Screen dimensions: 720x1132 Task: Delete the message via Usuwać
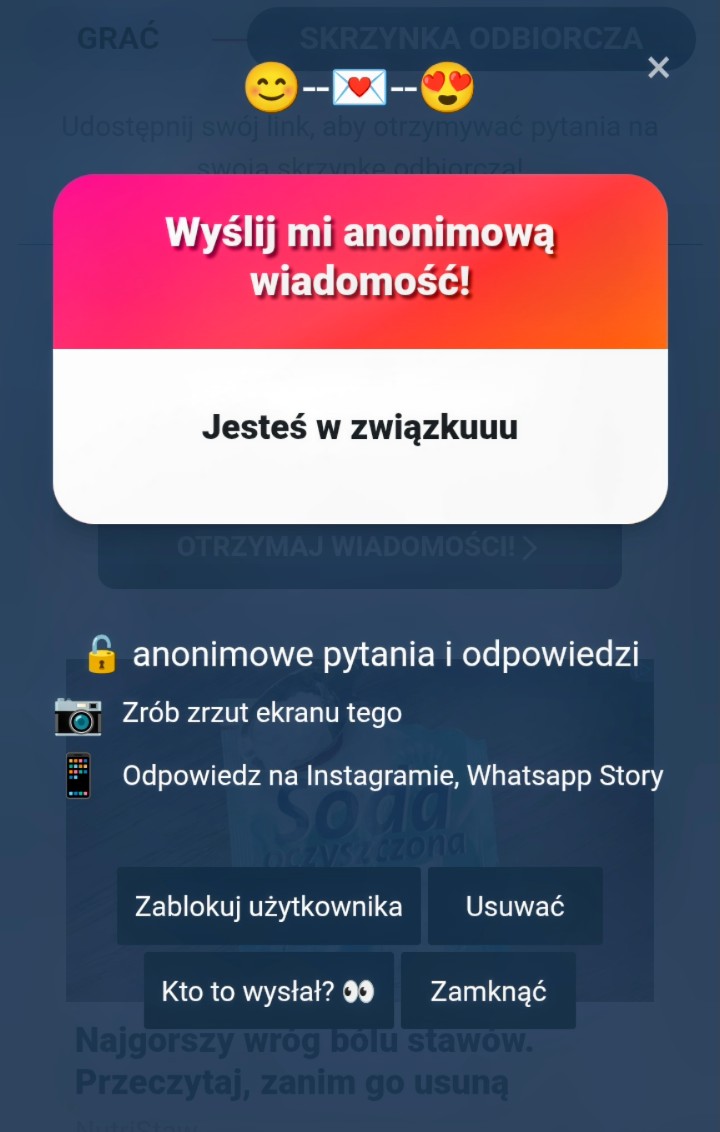[515, 906]
